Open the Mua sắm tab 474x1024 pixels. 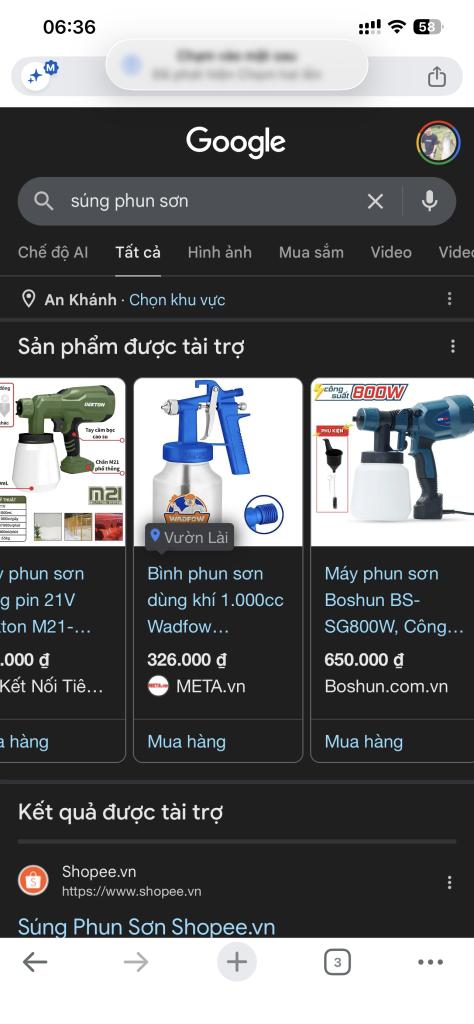click(x=311, y=253)
